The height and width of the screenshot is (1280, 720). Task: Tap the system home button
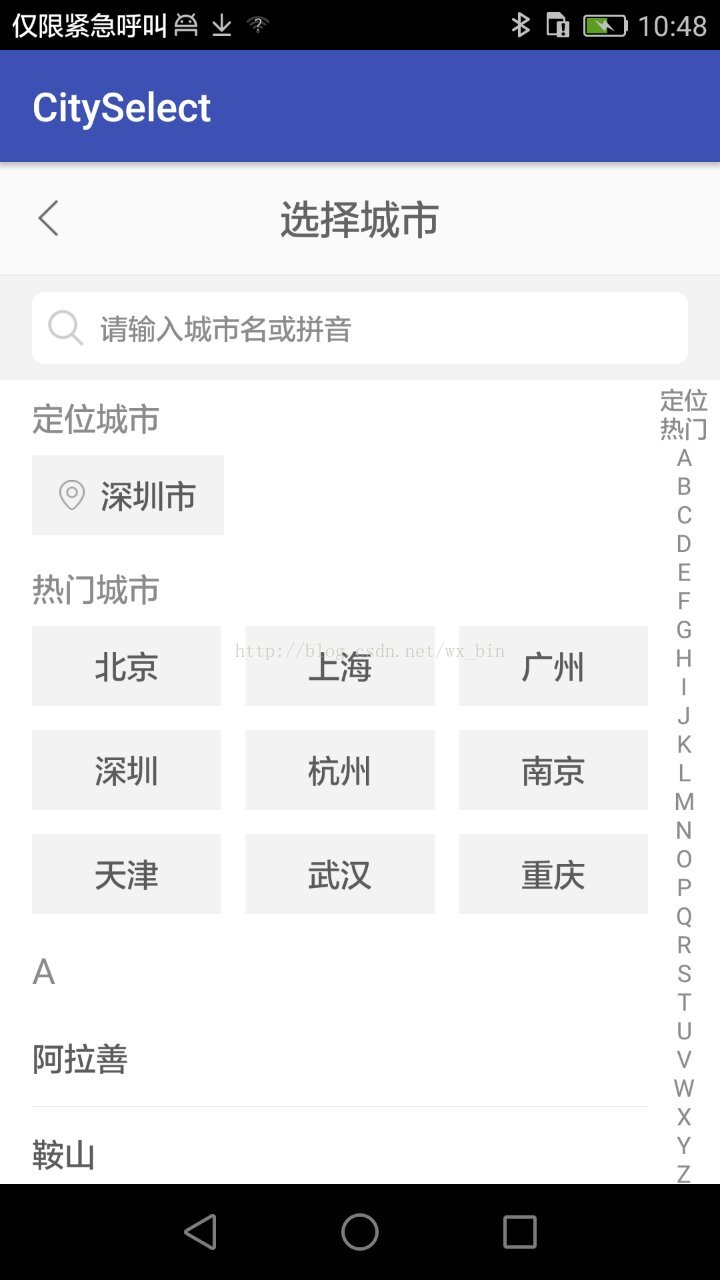pos(360,1232)
